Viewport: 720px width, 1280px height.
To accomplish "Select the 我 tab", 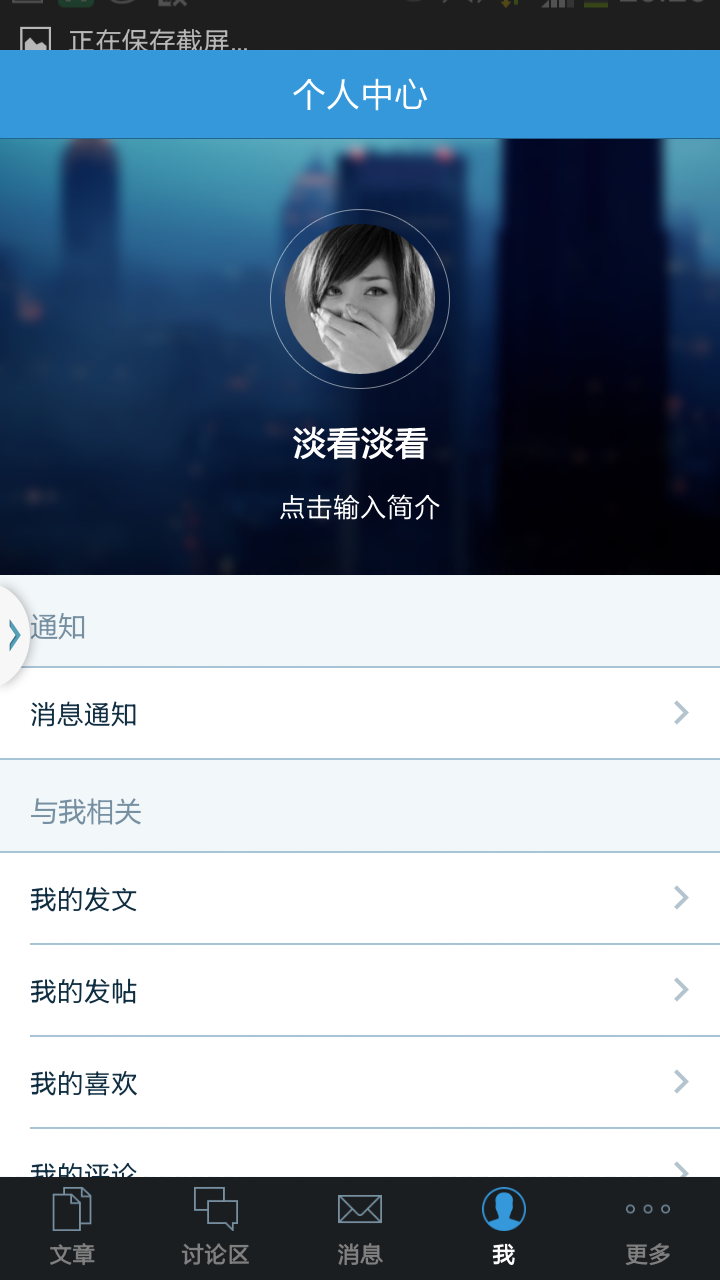I will click(x=503, y=1228).
